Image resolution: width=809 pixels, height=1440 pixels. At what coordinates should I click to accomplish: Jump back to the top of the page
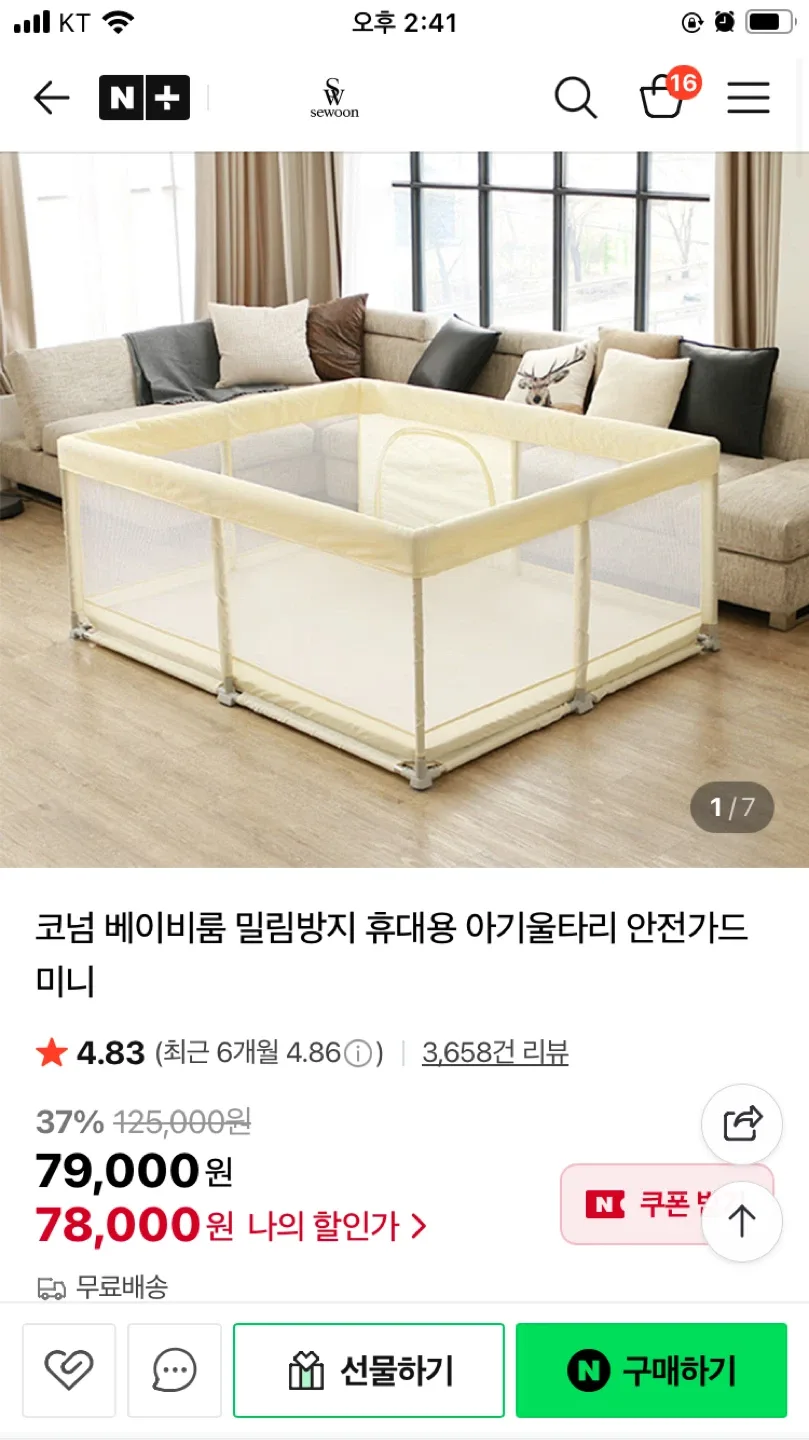tap(742, 1221)
